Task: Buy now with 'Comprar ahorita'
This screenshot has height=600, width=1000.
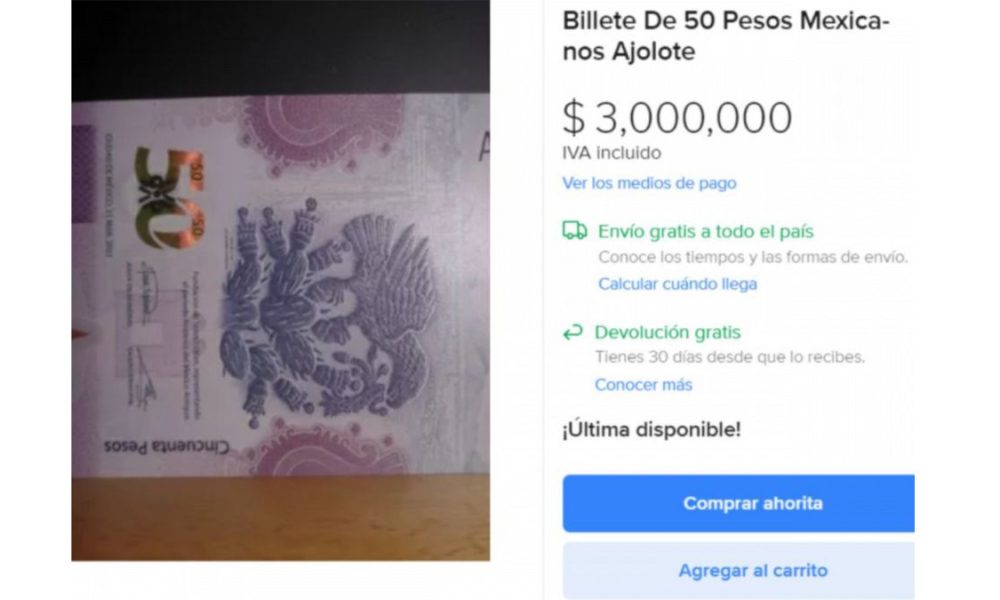Action: (738, 503)
